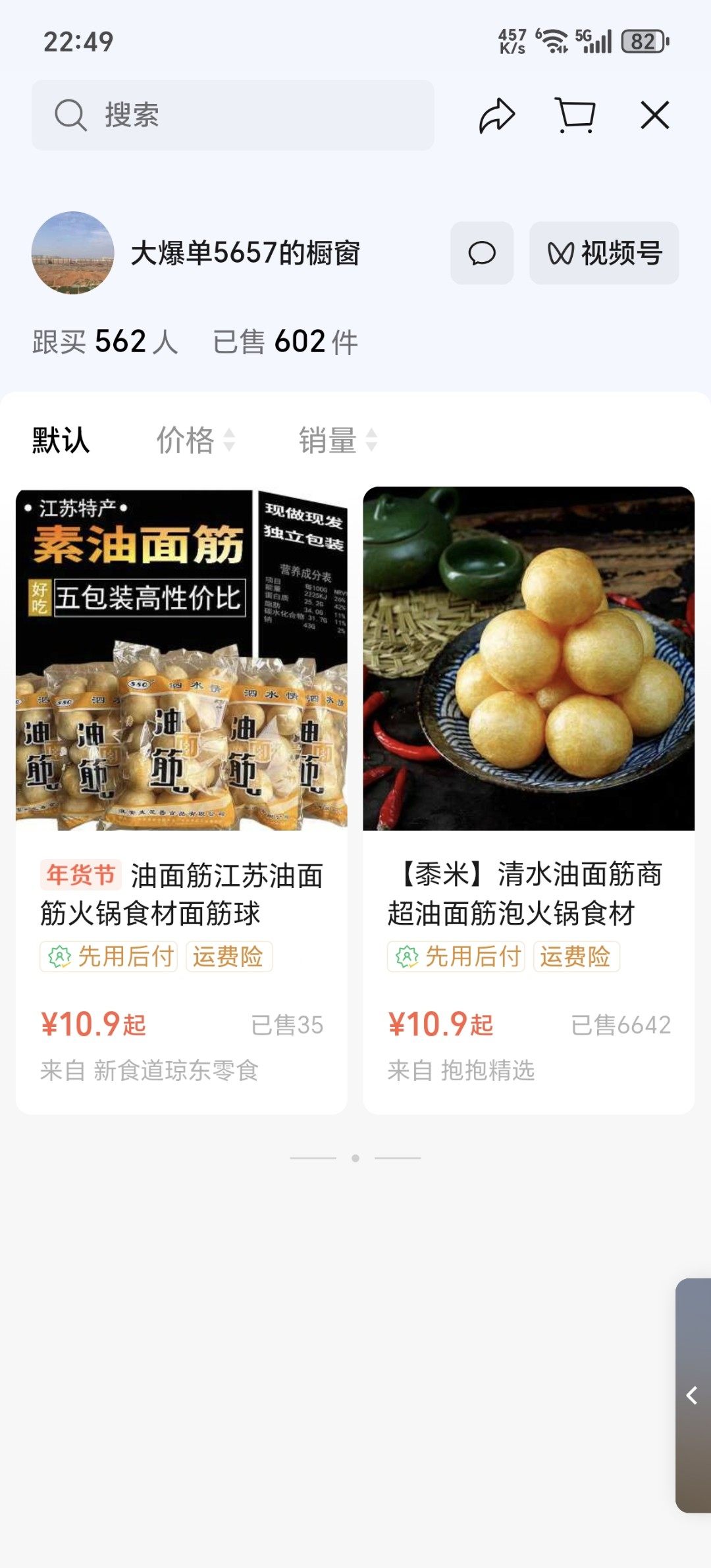This screenshot has height=1568, width=711.
Task: Close the shop window page
Action: (x=655, y=115)
